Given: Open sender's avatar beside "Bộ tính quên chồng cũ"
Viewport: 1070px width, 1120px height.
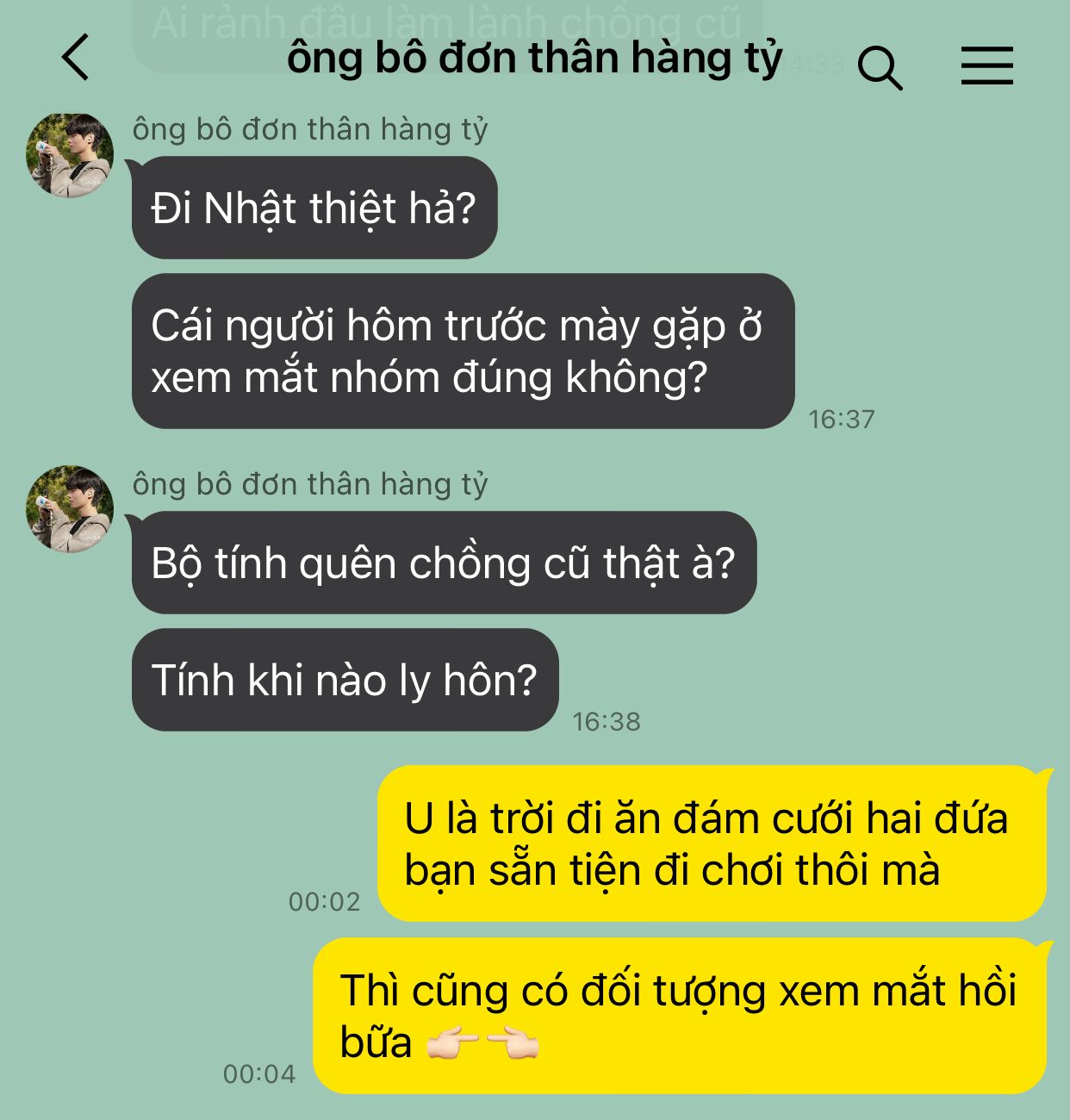Looking at the screenshot, I should coord(70,509).
